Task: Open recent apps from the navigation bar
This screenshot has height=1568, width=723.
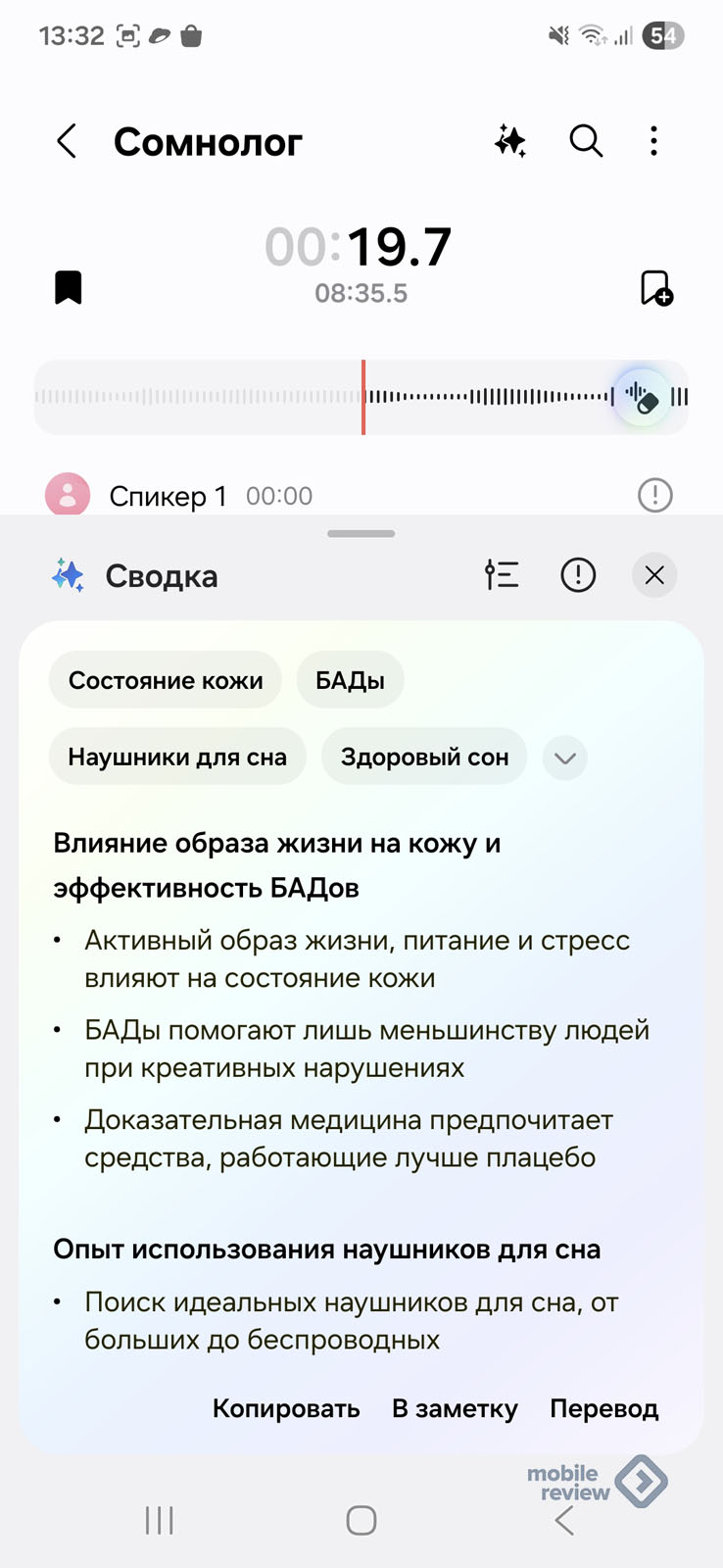Action: pyautogui.click(x=160, y=1520)
